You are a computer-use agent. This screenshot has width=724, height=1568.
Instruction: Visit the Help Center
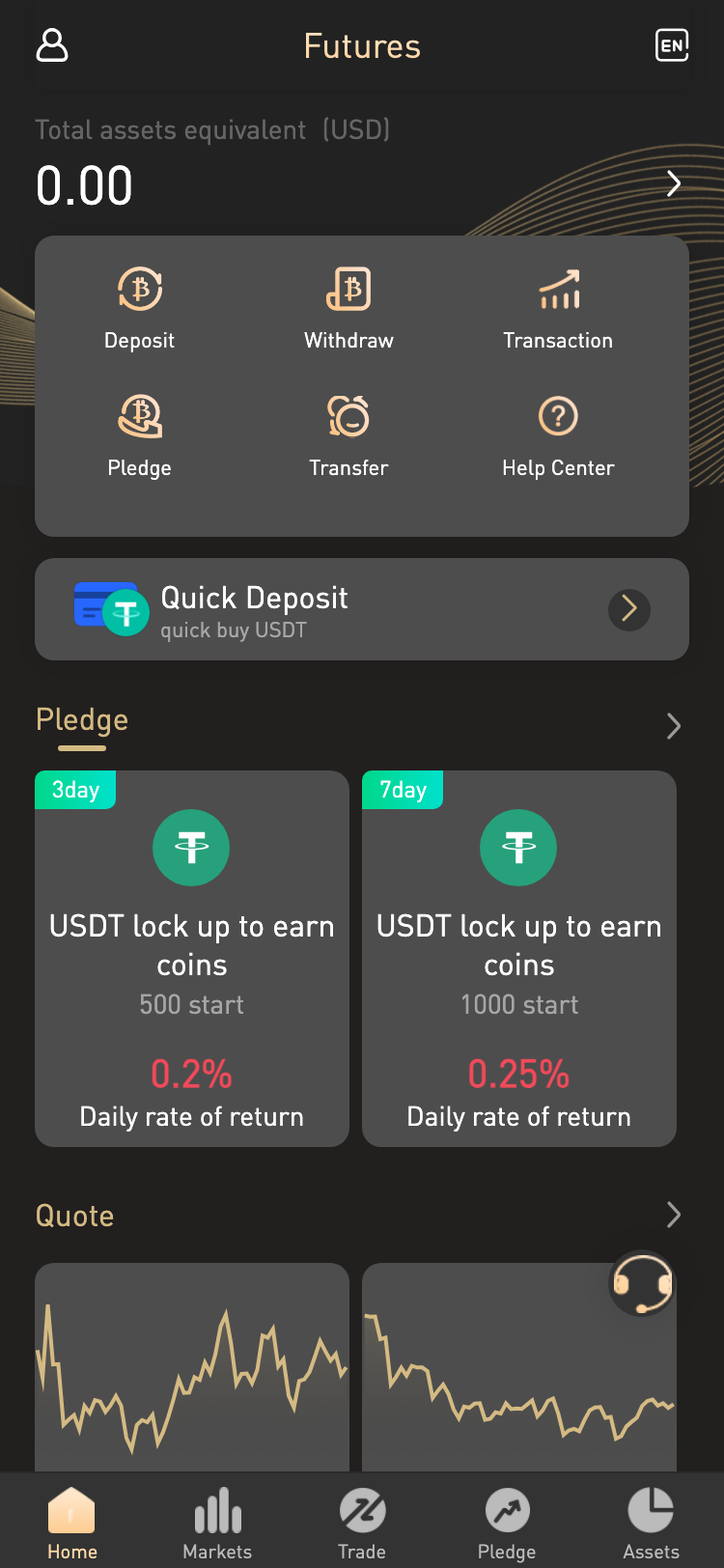pos(558,436)
